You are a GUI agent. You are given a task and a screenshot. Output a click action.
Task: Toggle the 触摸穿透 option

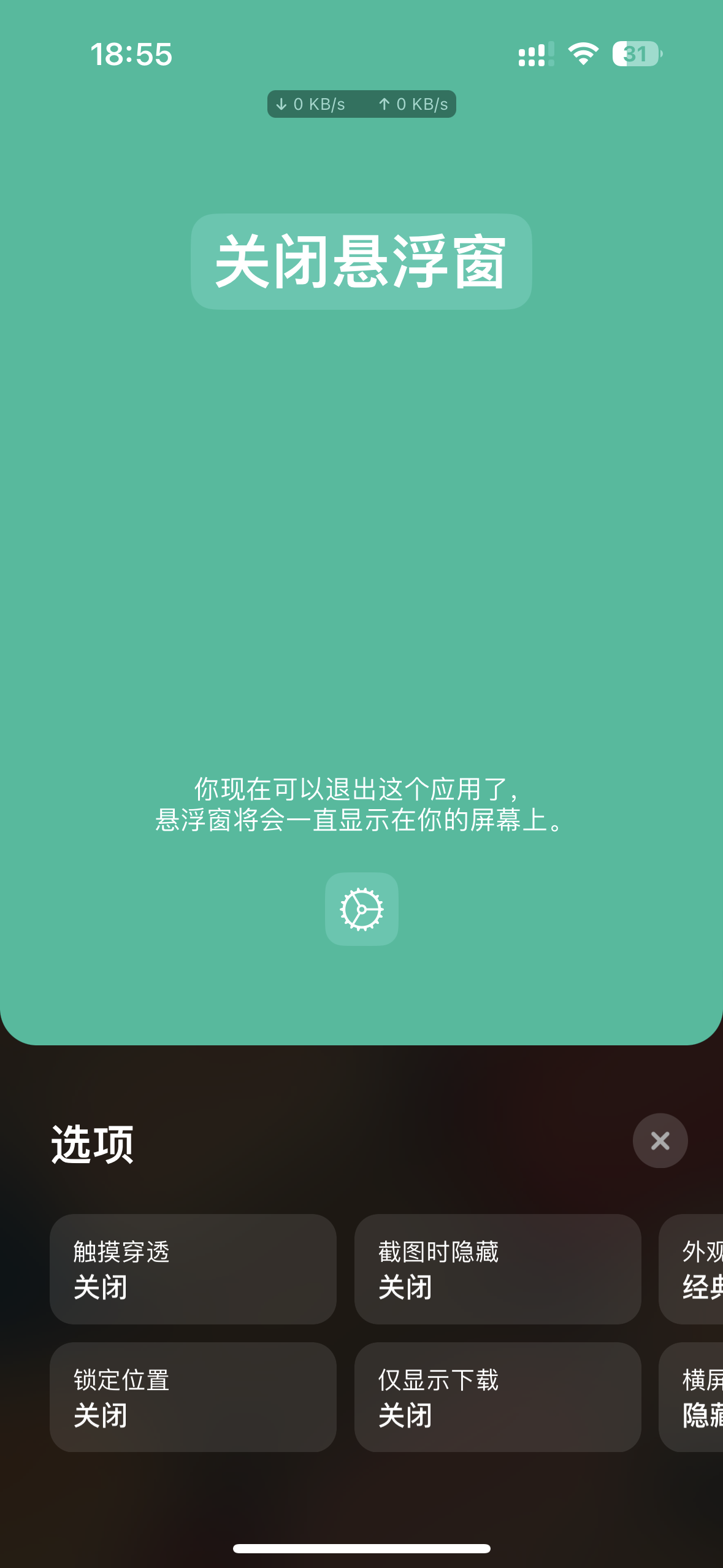tap(193, 1269)
